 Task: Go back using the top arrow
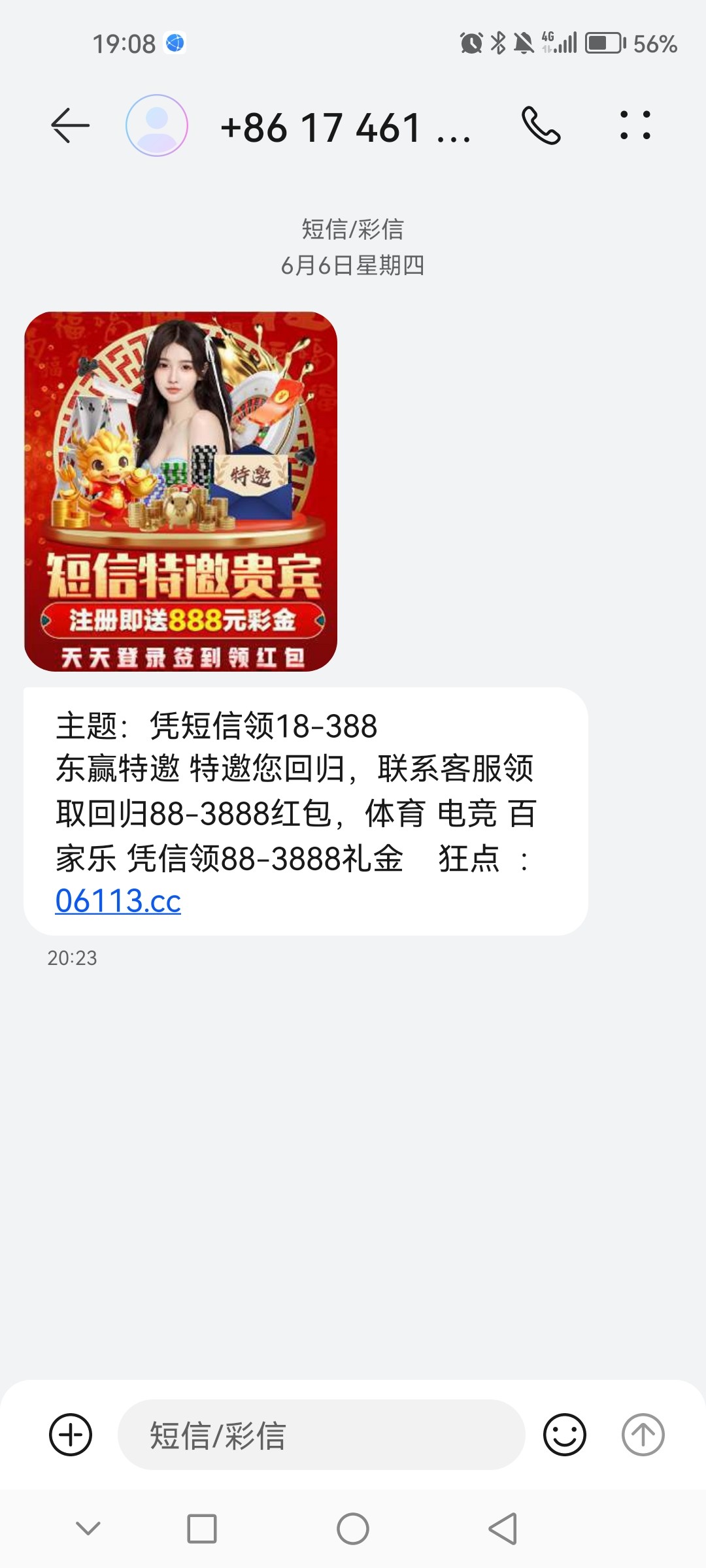(x=70, y=125)
